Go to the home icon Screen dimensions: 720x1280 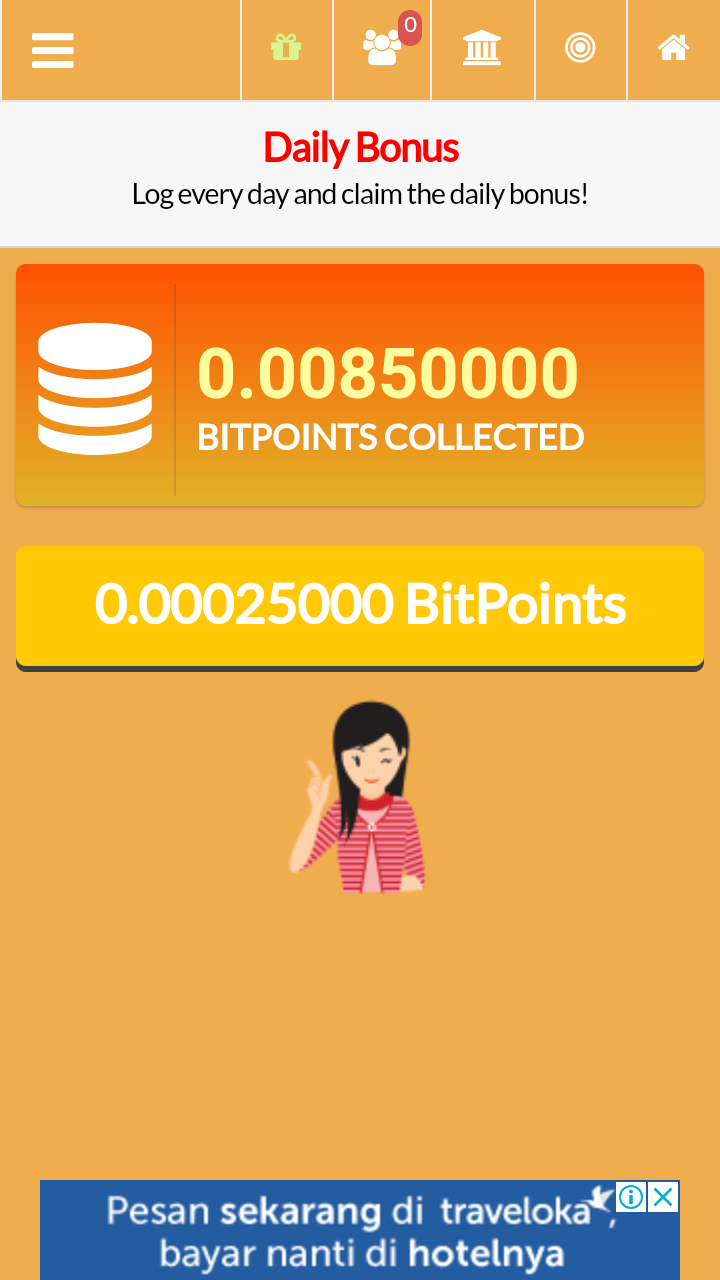click(x=673, y=48)
